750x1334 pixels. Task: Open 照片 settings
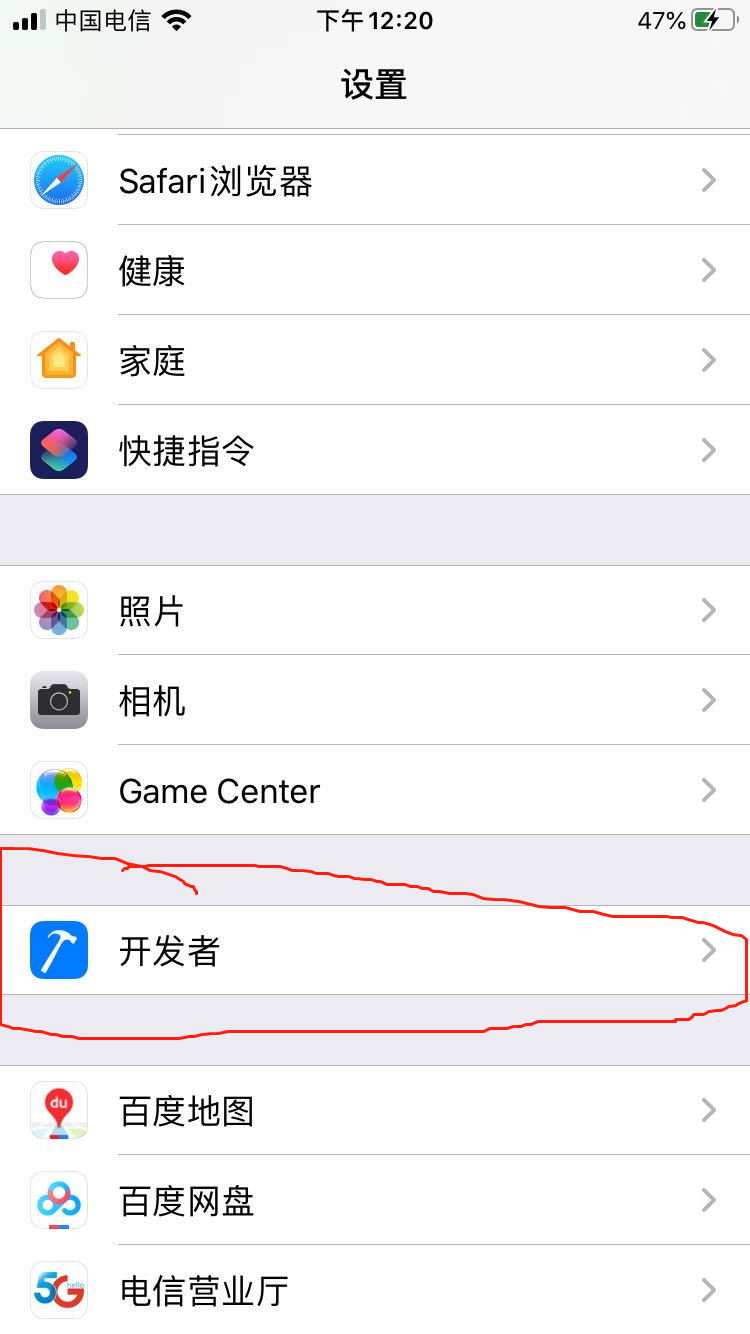click(x=375, y=611)
